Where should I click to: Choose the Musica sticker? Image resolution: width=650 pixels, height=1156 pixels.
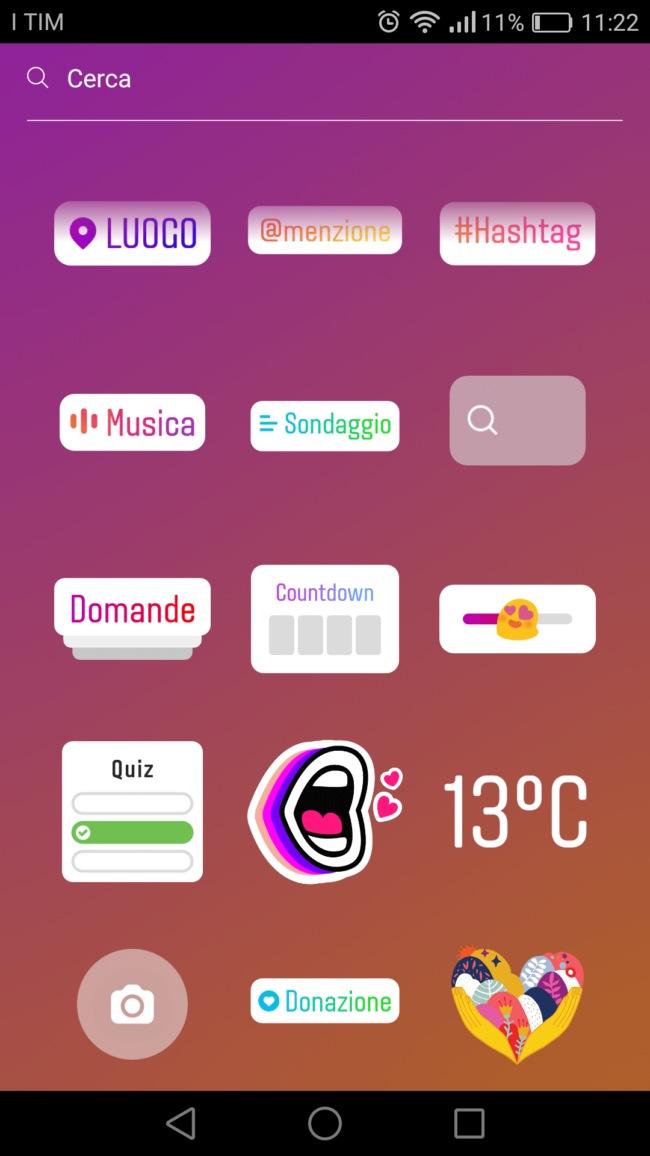(x=132, y=423)
